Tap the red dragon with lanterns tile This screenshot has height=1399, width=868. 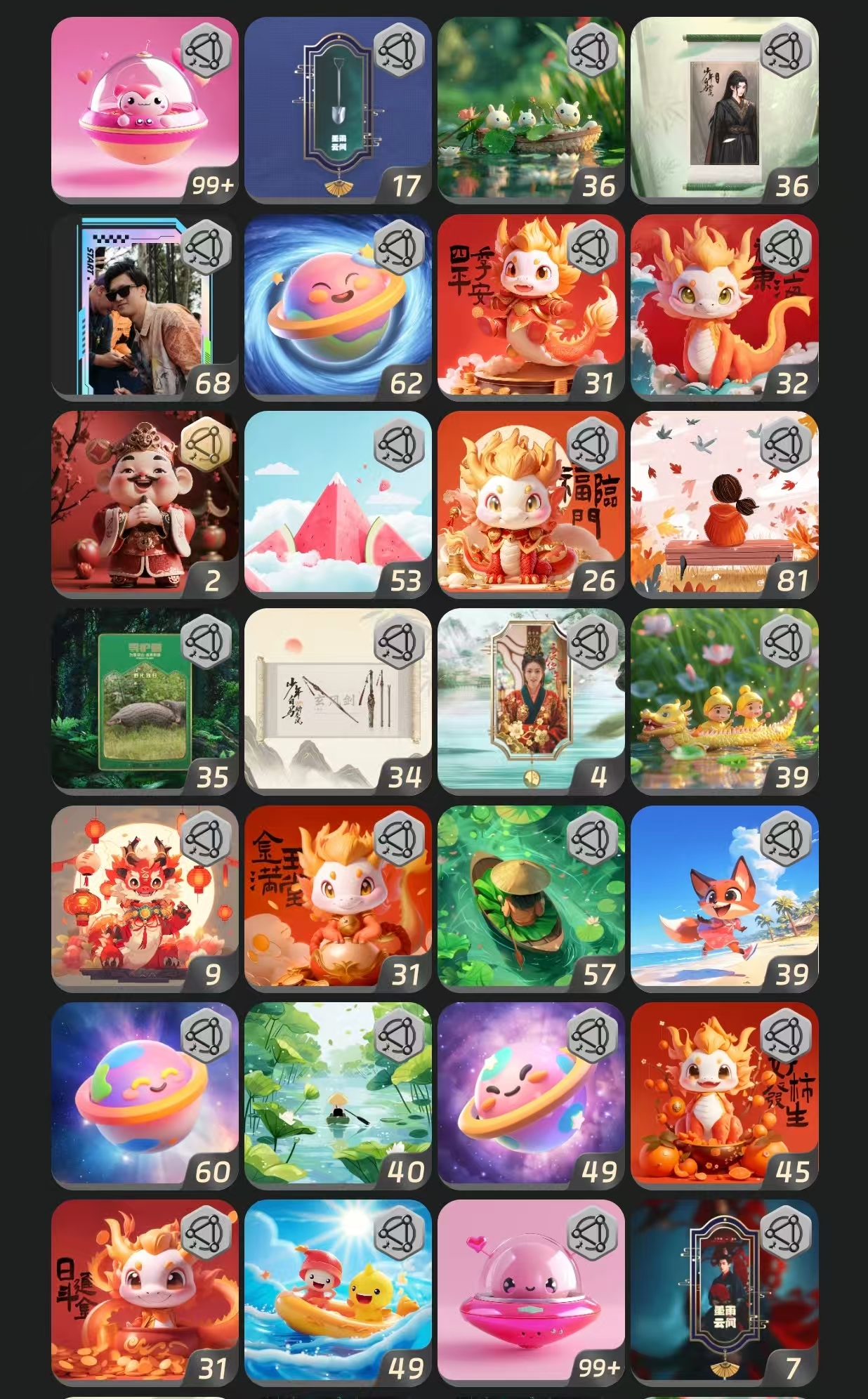[x=145, y=898]
